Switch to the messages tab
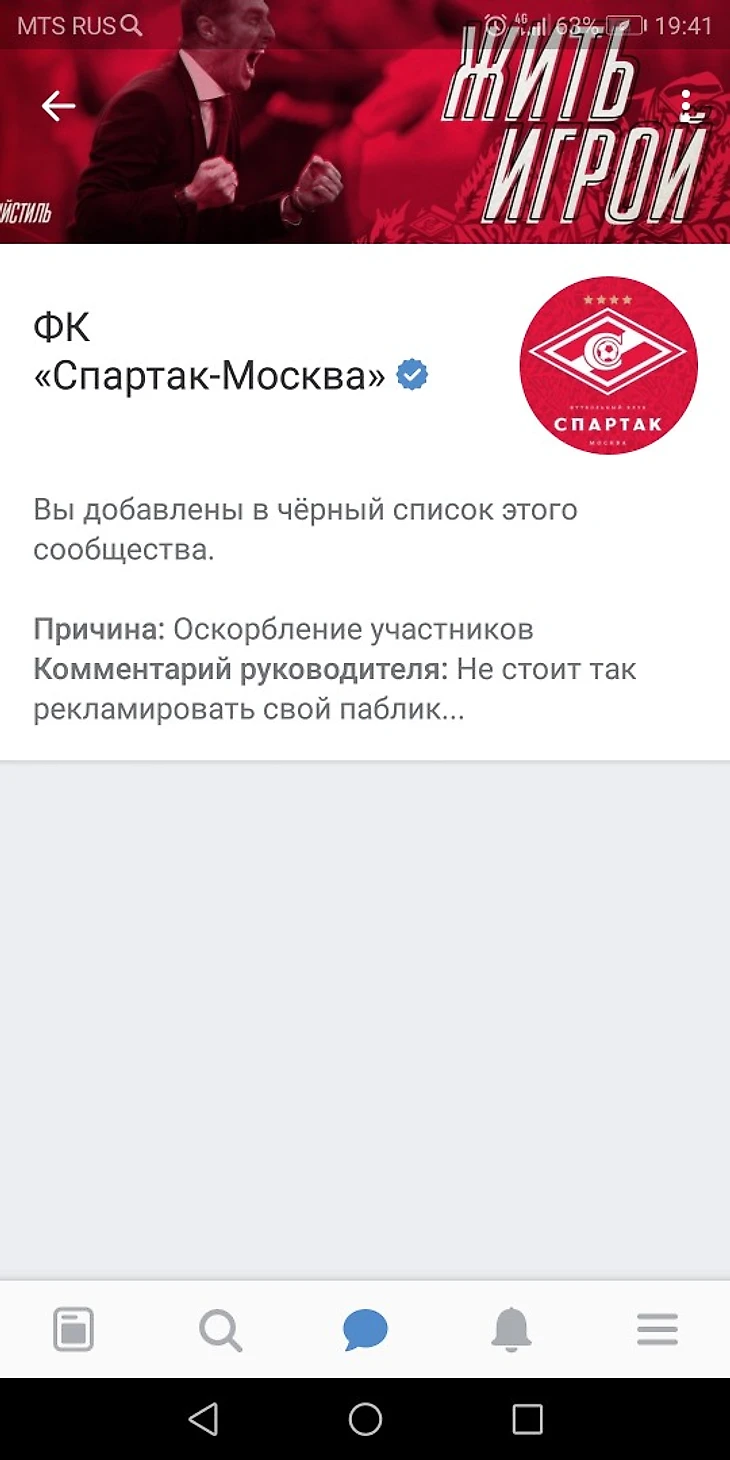730x1460 pixels. click(365, 1330)
